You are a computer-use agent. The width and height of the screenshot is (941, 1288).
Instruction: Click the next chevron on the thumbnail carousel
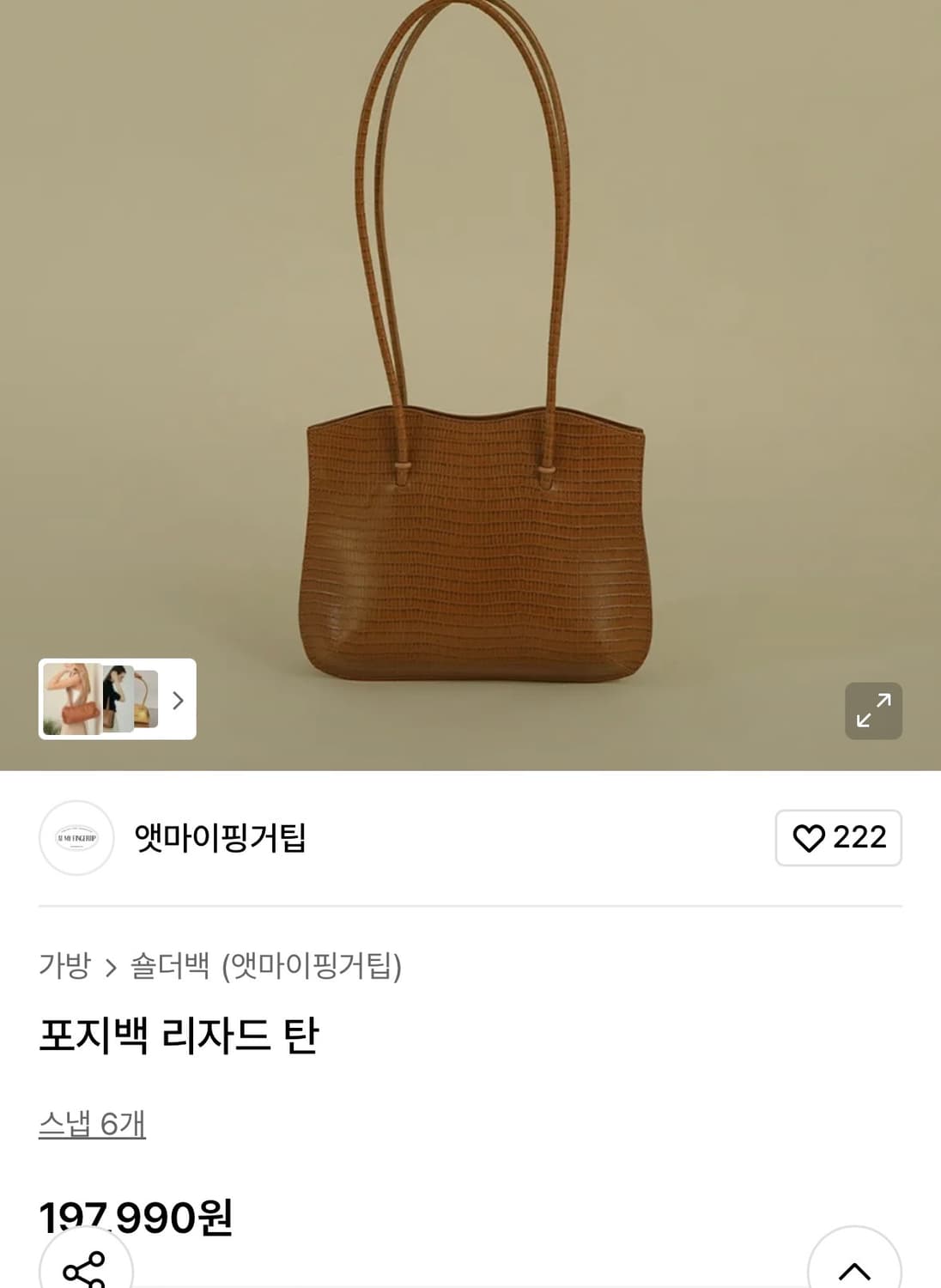(179, 701)
